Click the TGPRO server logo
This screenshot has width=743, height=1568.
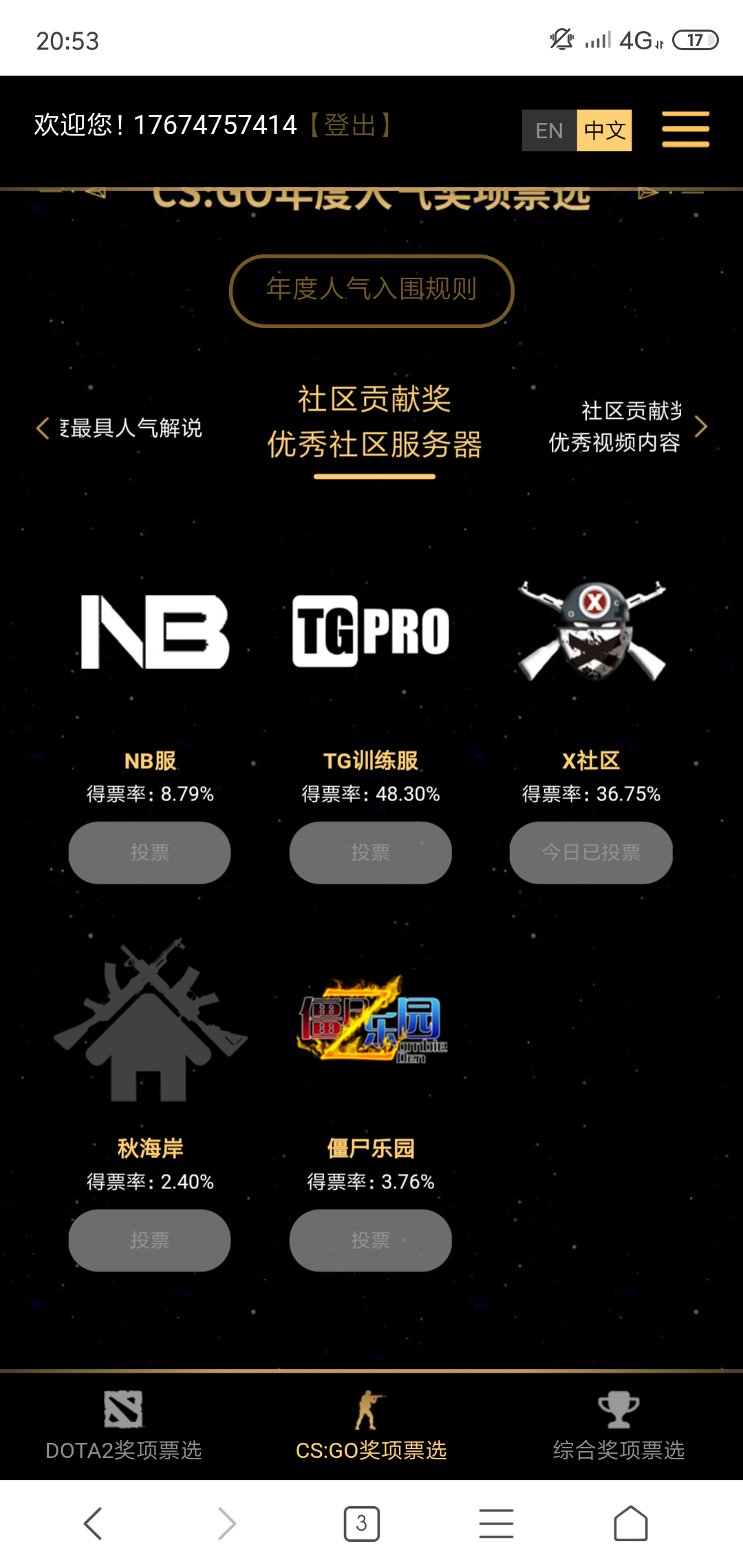(x=370, y=629)
